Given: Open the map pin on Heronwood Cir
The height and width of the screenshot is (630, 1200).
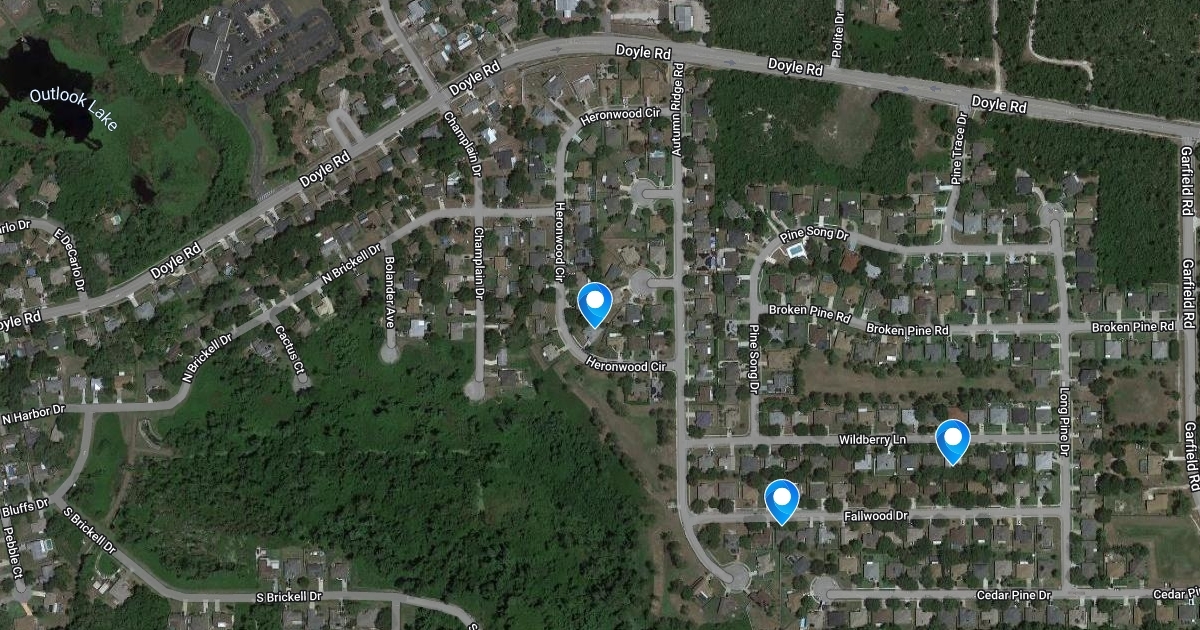Looking at the screenshot, I should 595,304.
